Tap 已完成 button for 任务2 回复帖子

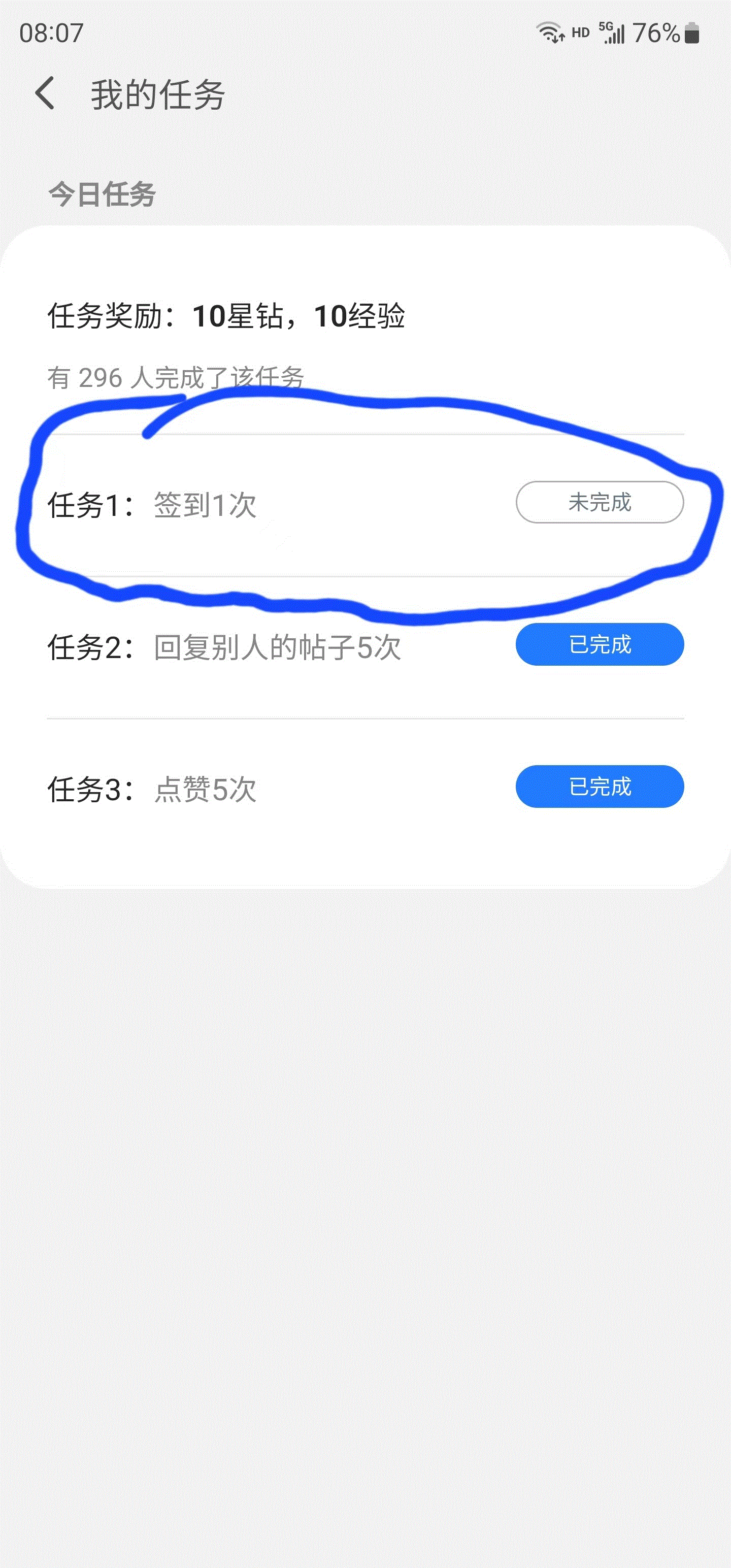(x=600, y=644)
